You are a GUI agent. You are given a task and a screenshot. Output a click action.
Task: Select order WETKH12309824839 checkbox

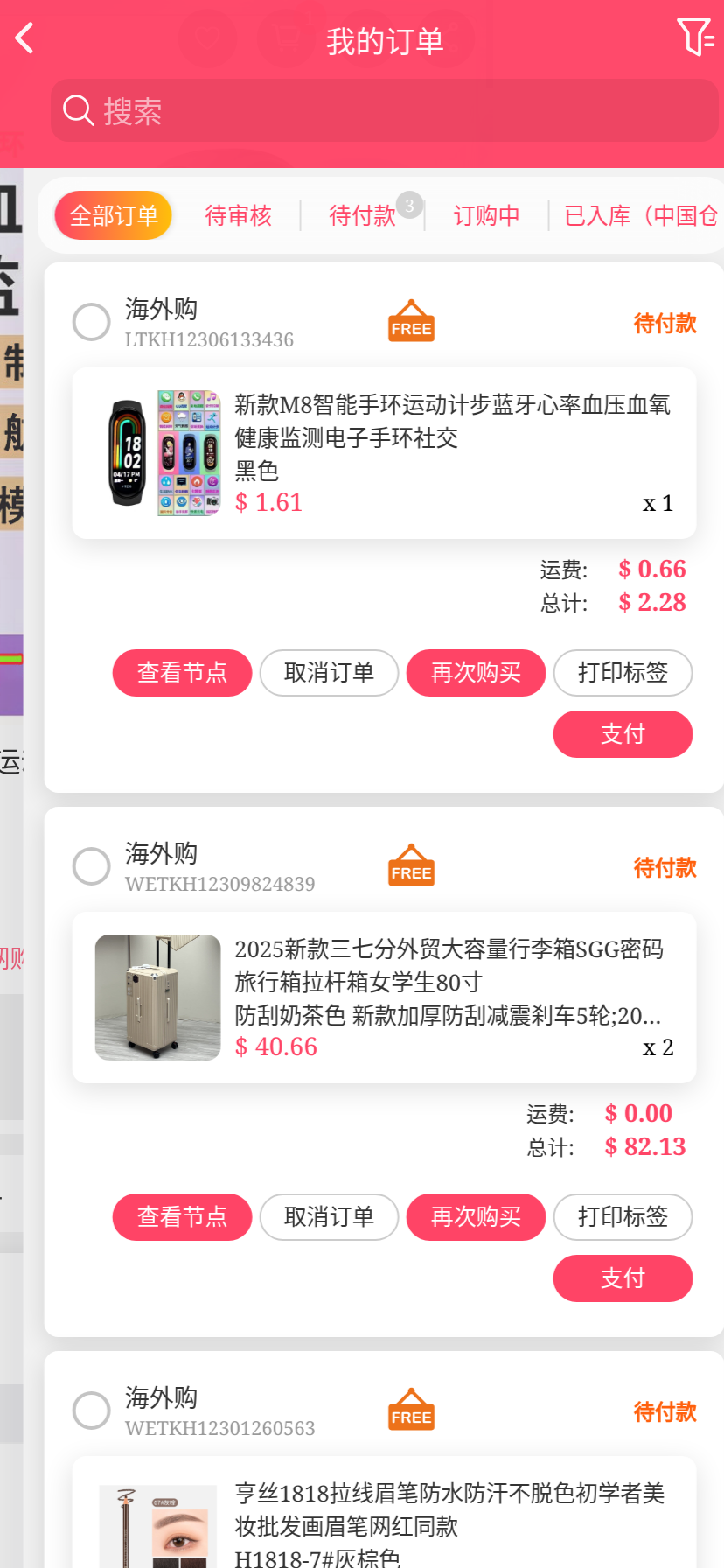[x=91, y=866]
